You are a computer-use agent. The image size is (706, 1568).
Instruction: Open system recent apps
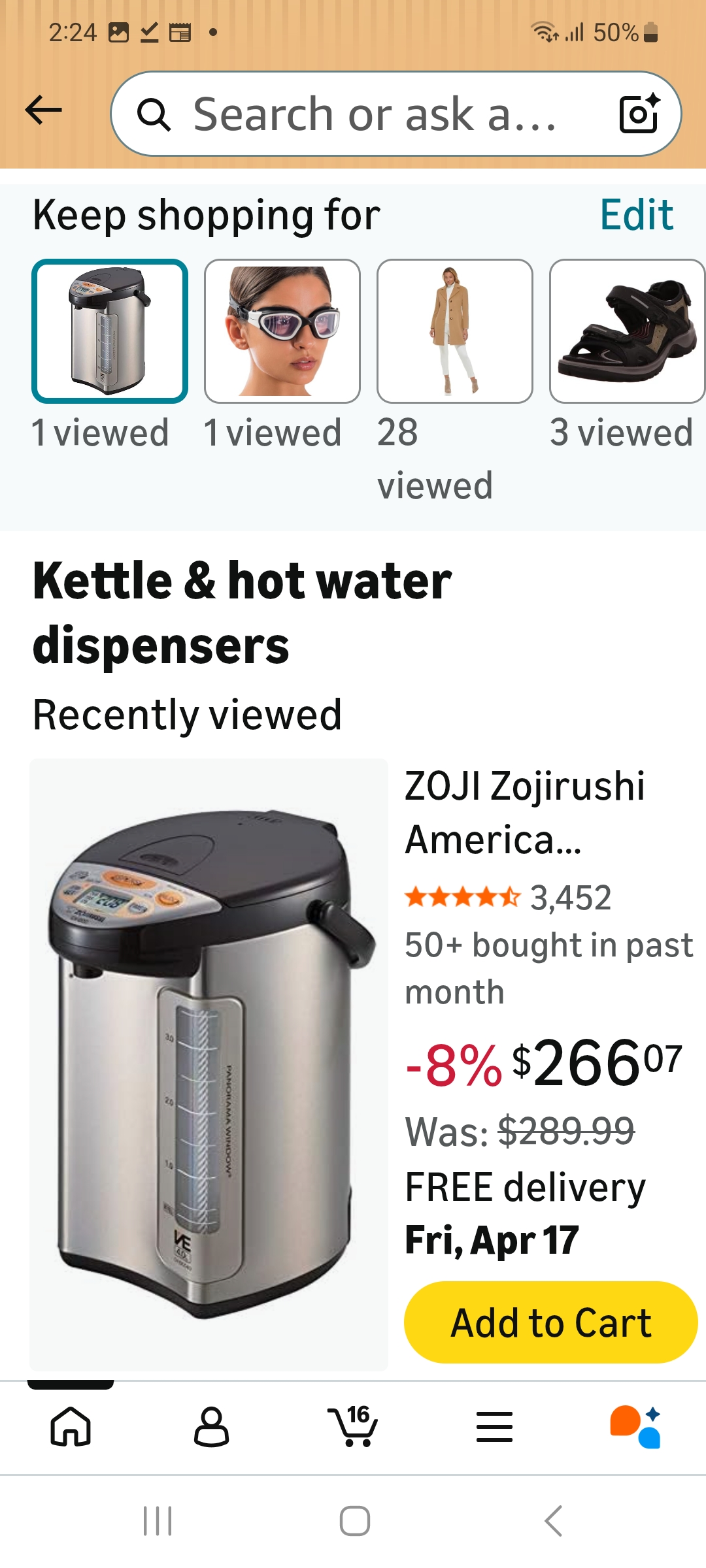157,1521
